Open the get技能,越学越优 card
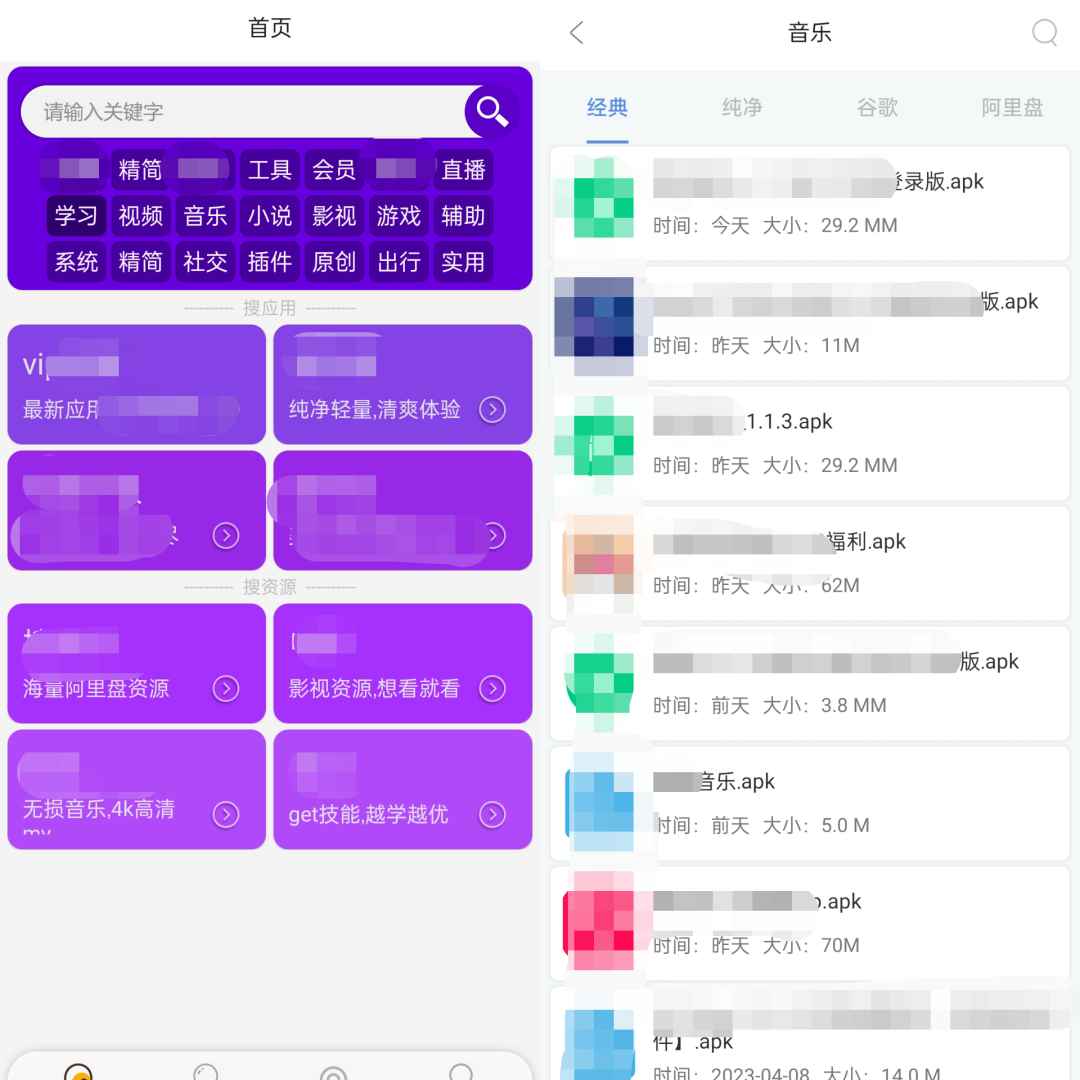The height and width of the screenshot is (1080, 1080). [x=402, y=790]
